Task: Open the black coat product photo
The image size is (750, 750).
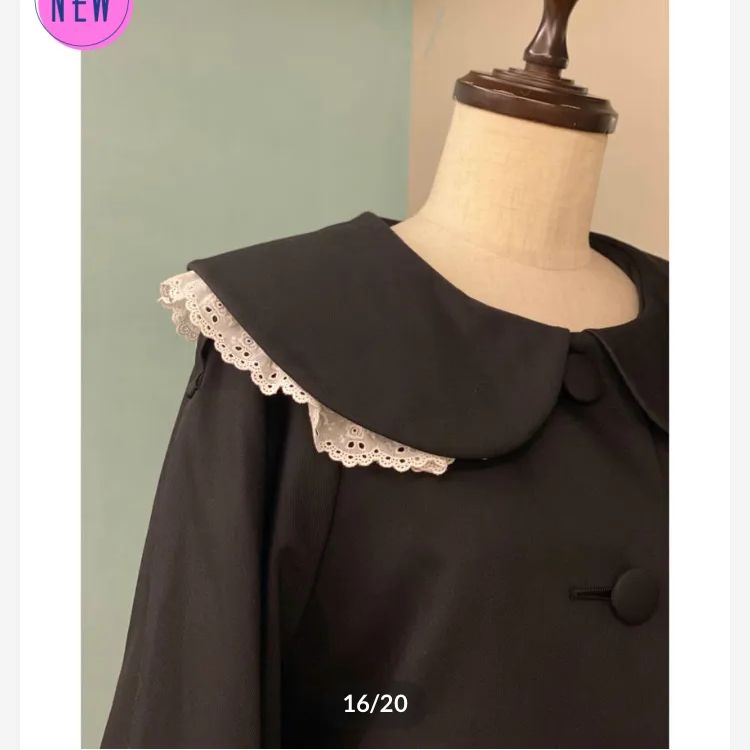Action: pos(375,400)
